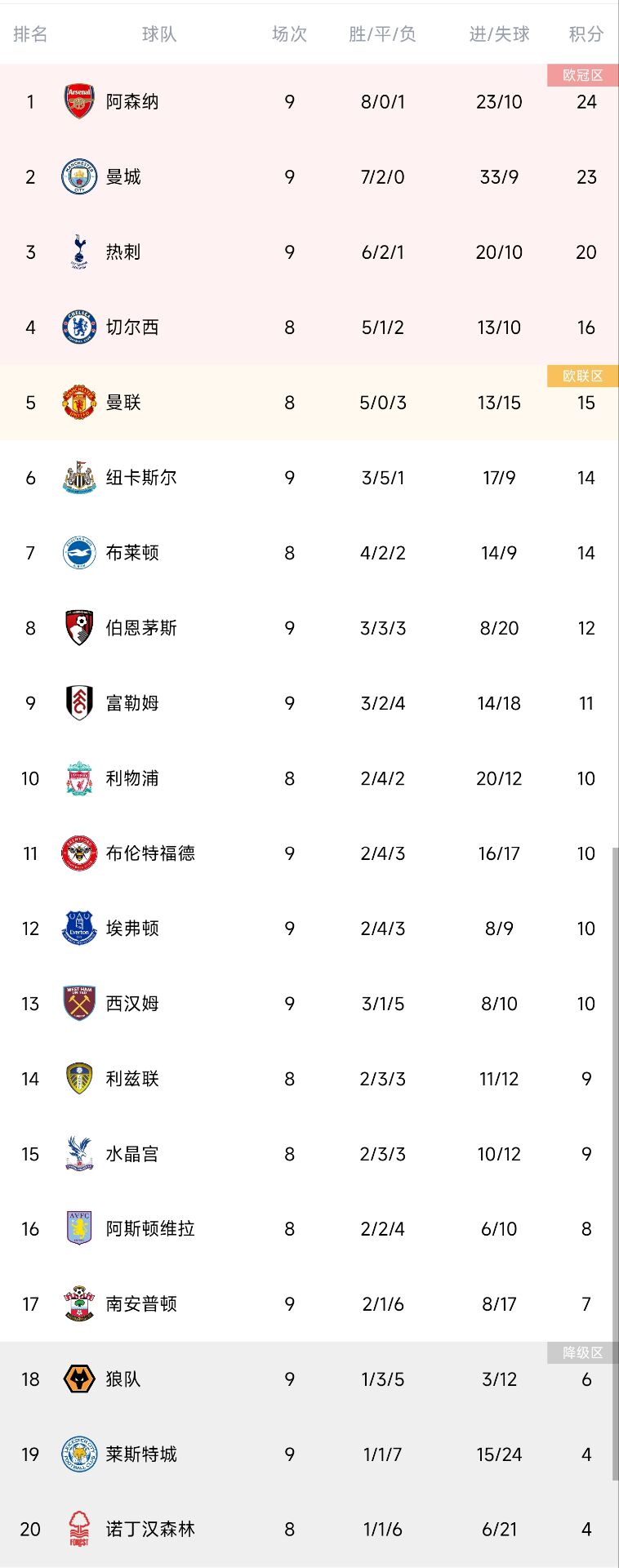Screen dimensions: 619x1568
Task: Open the Chelsea row (切尔西)
Action: pyautogui.click(x=132, y=327)
